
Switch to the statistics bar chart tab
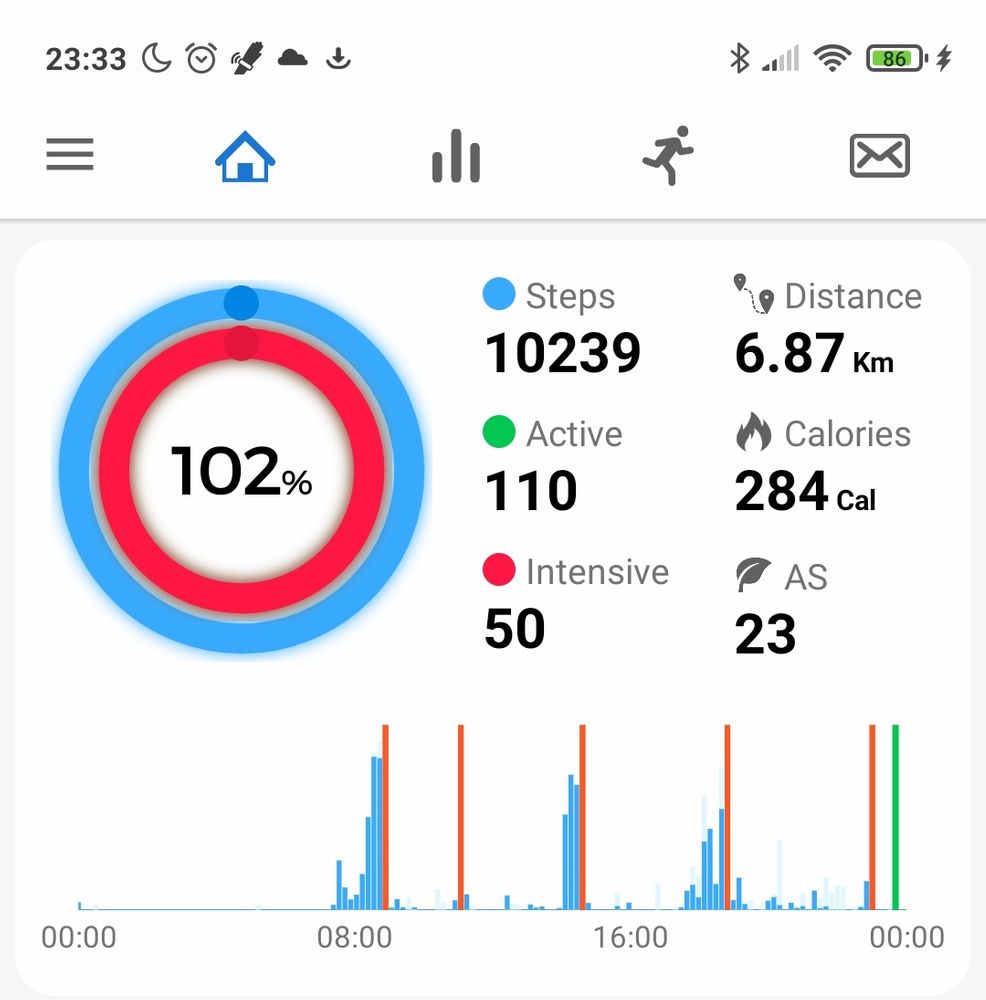(456, 156)
